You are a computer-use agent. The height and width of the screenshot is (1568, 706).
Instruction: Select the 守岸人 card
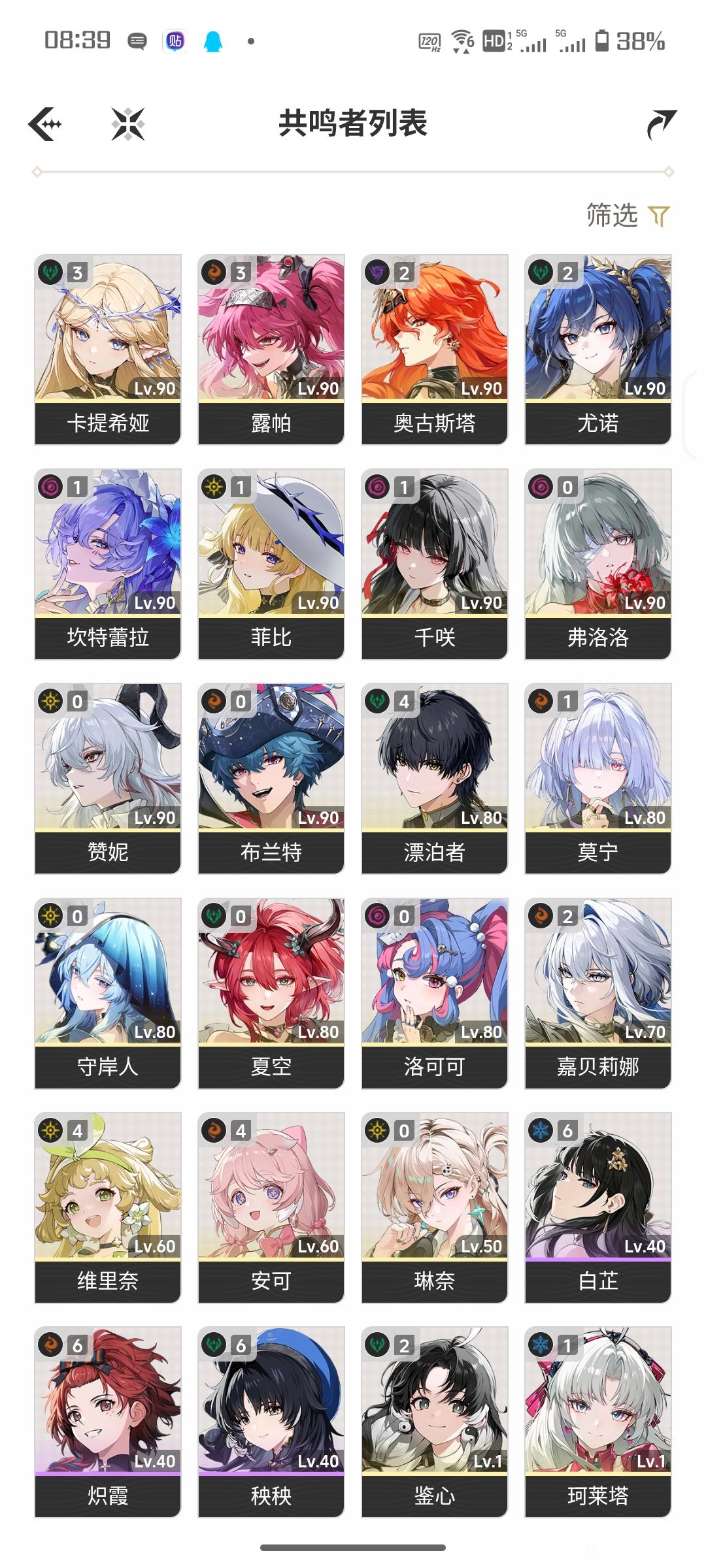click(x=108, y=993)
